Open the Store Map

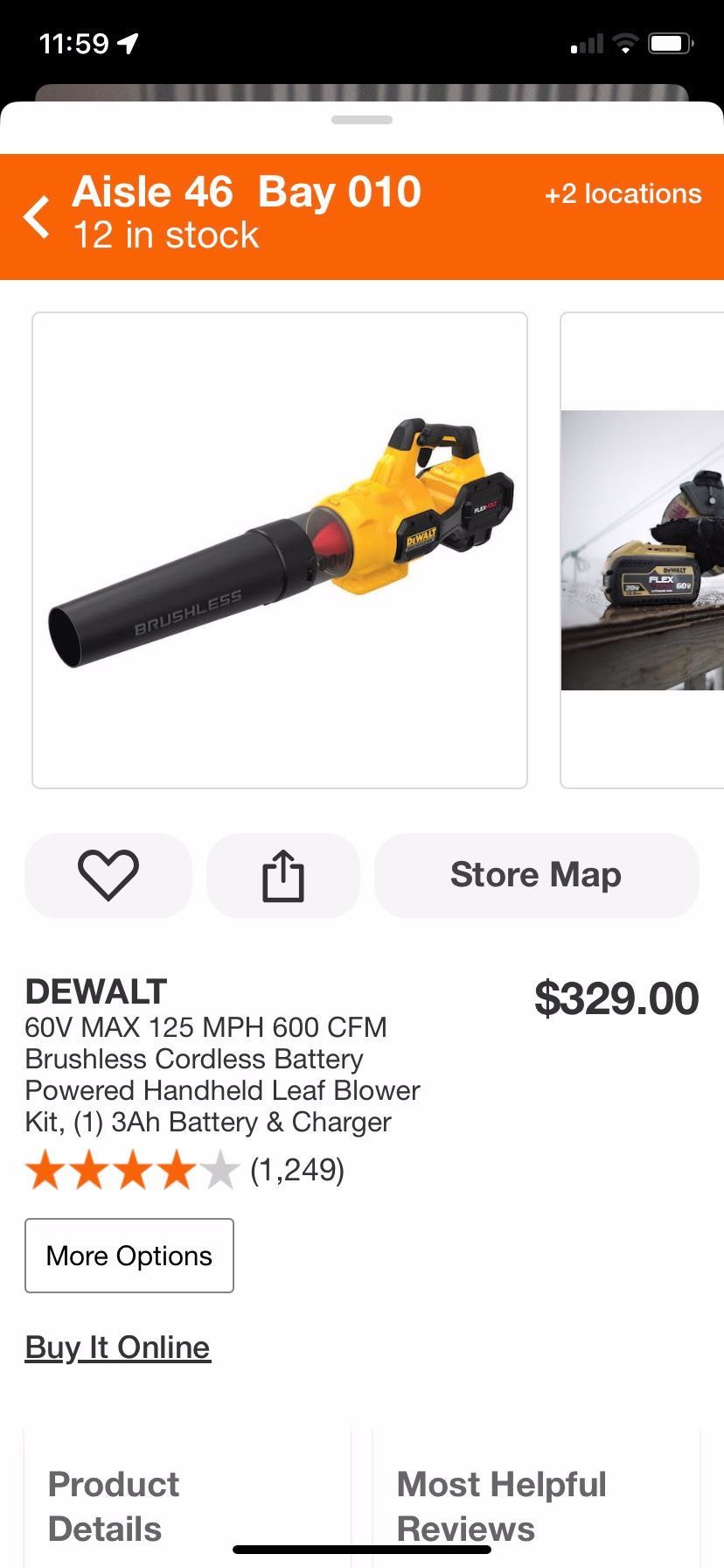pos(536,875)
